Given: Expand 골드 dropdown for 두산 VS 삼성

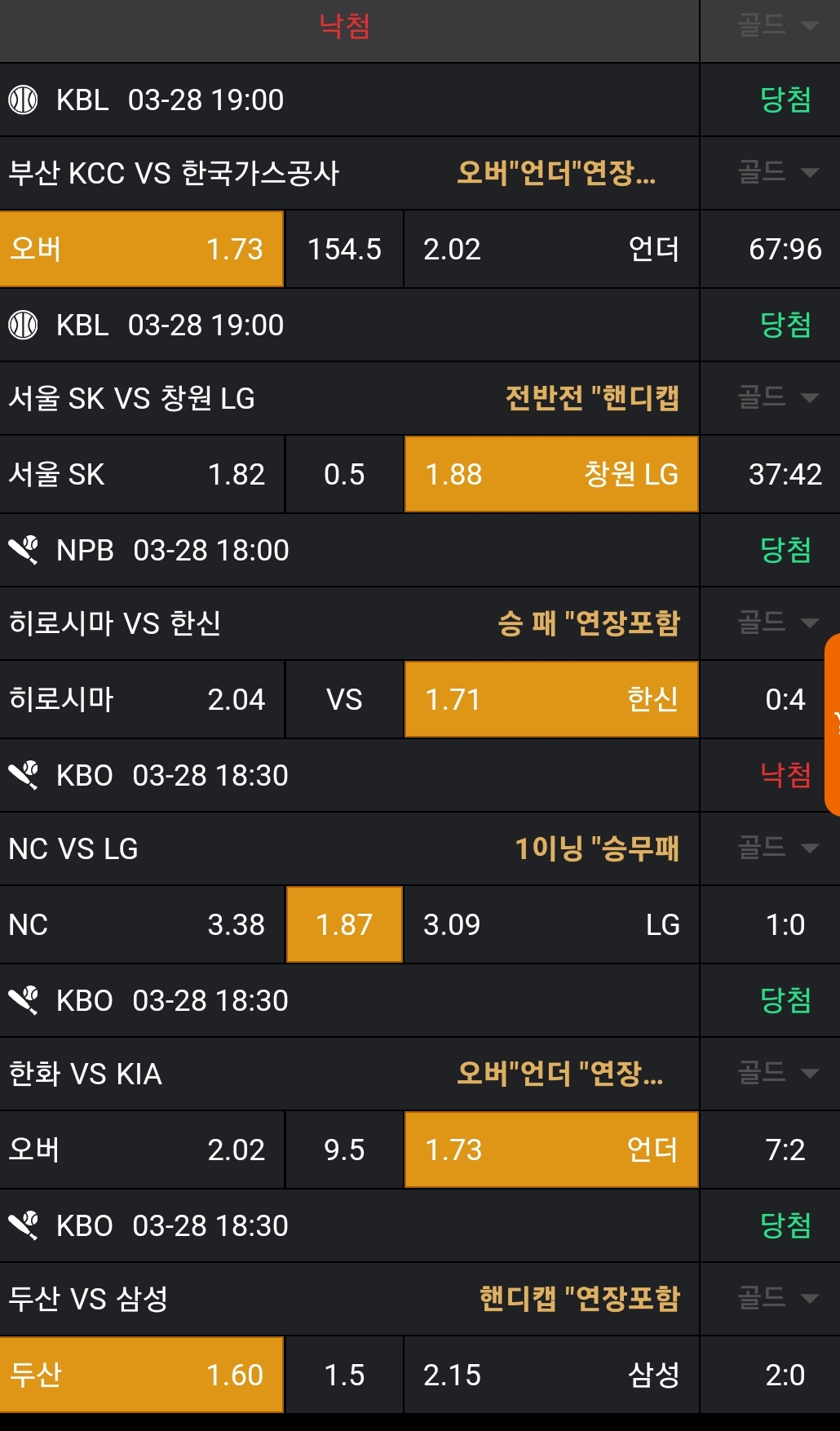Looking at the screenshot, I should pos(776,1299).
